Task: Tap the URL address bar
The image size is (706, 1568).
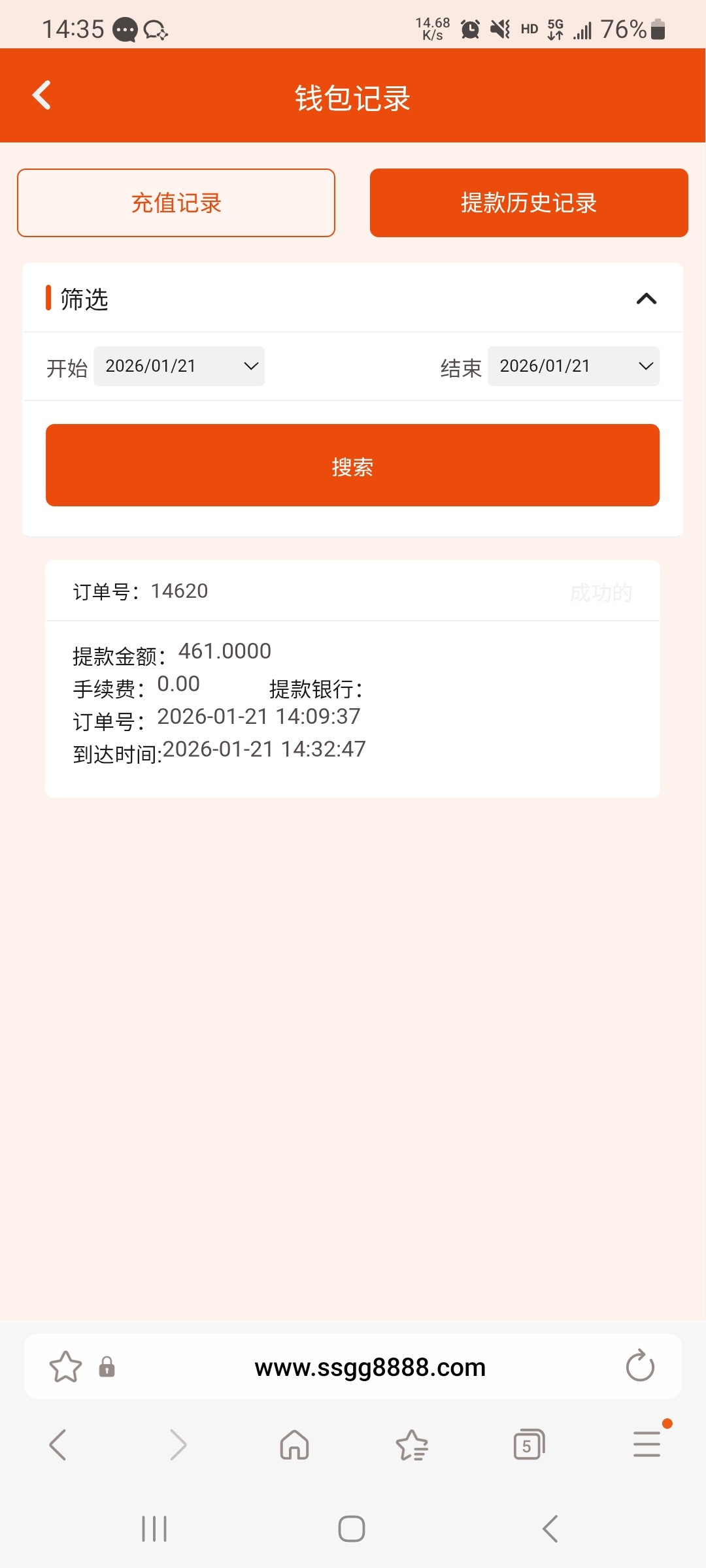Action: 369,1367
